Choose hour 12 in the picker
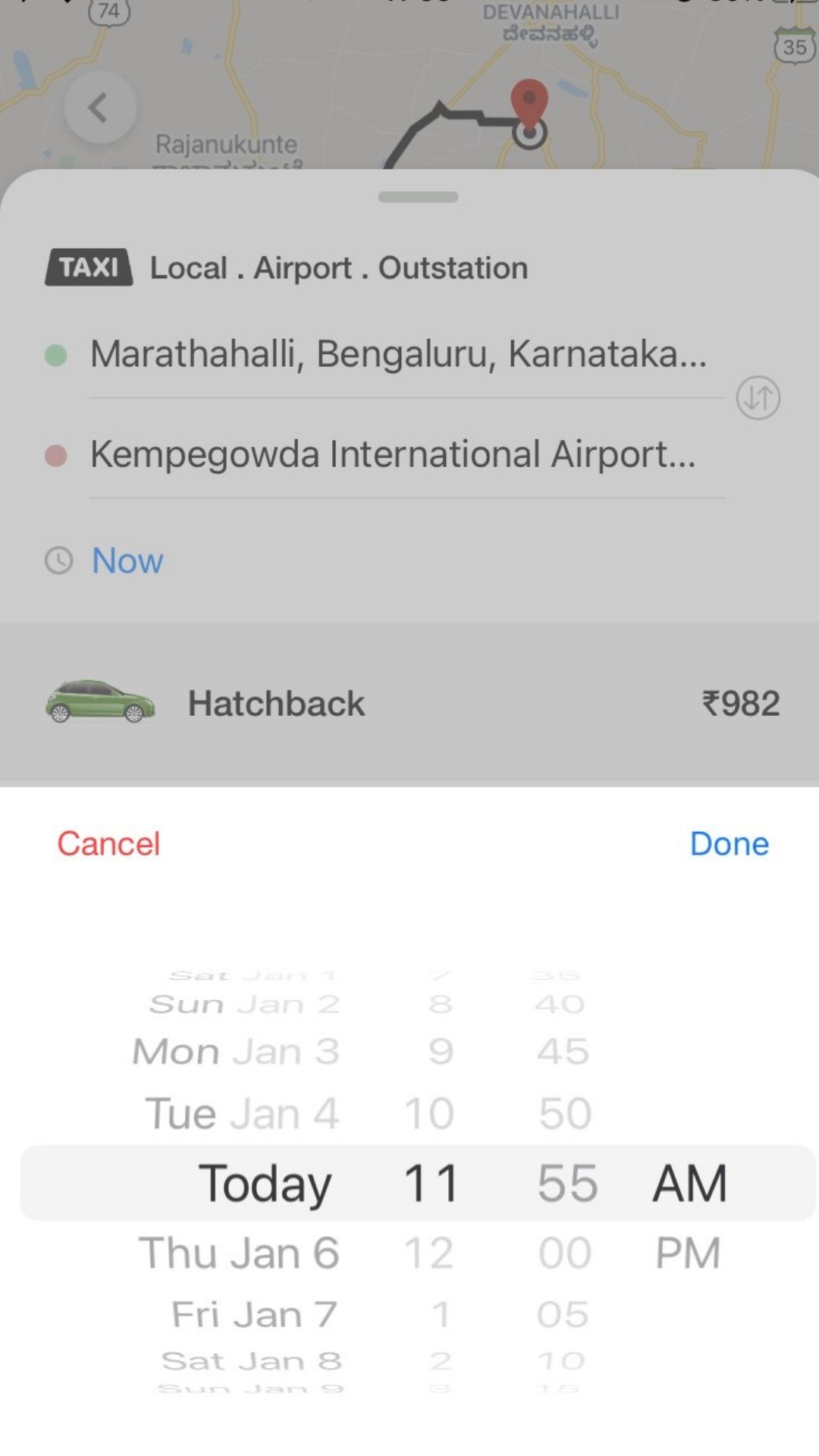819x1456 pixels. click(428, 1253)
